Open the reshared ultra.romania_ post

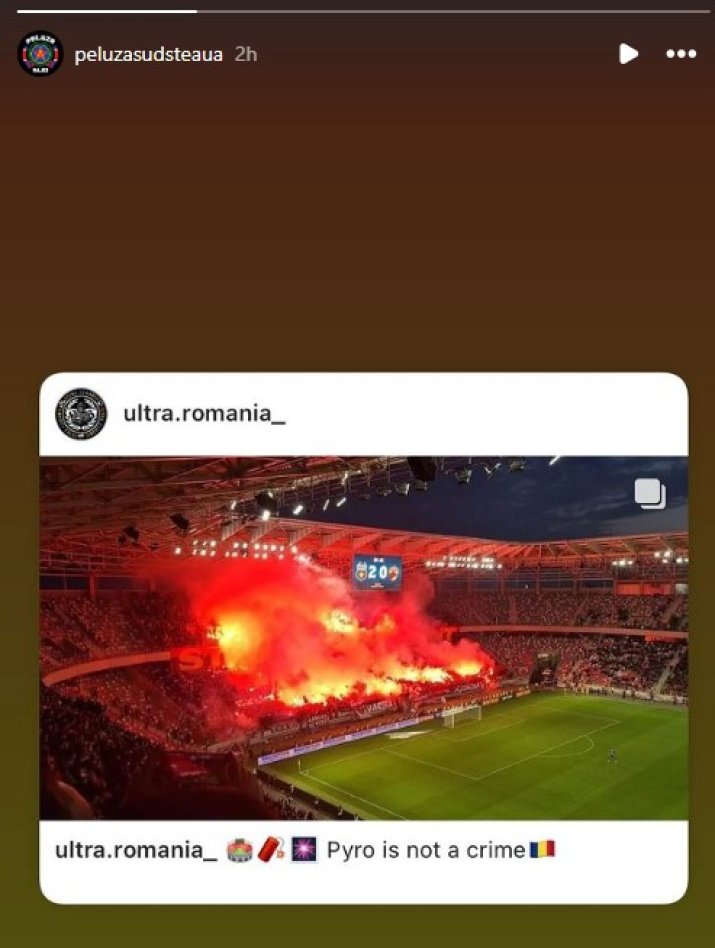pos(363,637)
